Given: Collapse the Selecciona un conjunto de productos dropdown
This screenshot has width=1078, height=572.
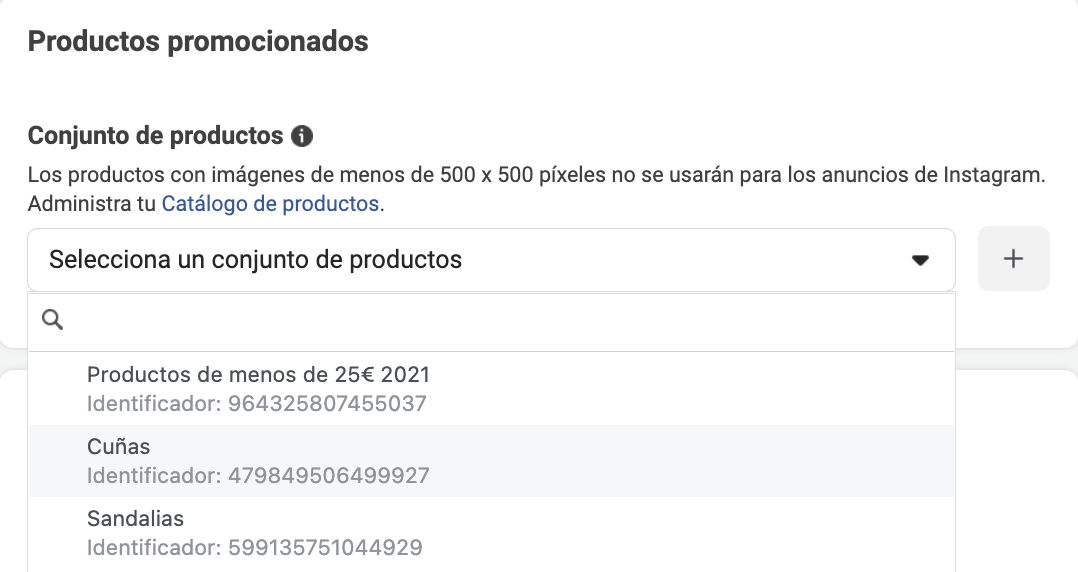Looking at the screenshot, I should [492, 260].
